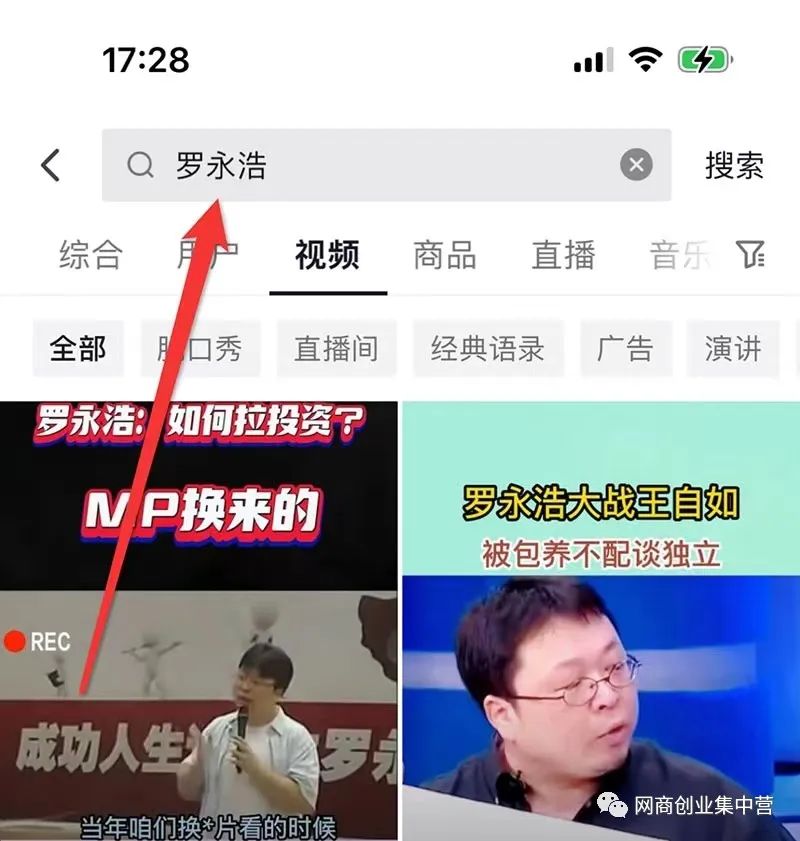The width and height of the screenshot is (800, 841).
Task: Go back using the top-left arrow
Action: click(x=51, y=165)
